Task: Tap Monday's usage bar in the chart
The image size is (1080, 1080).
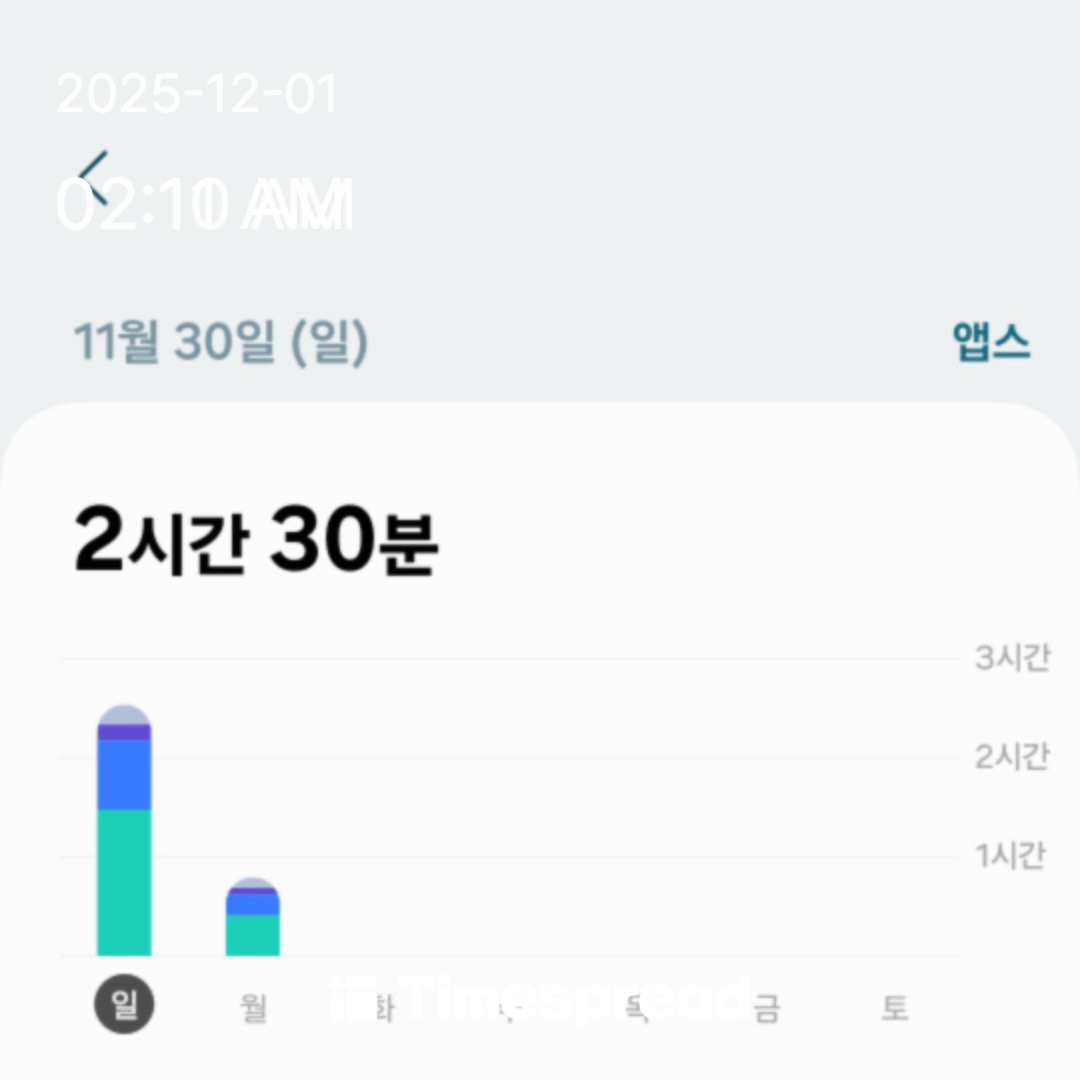Action: coord(252,918)
